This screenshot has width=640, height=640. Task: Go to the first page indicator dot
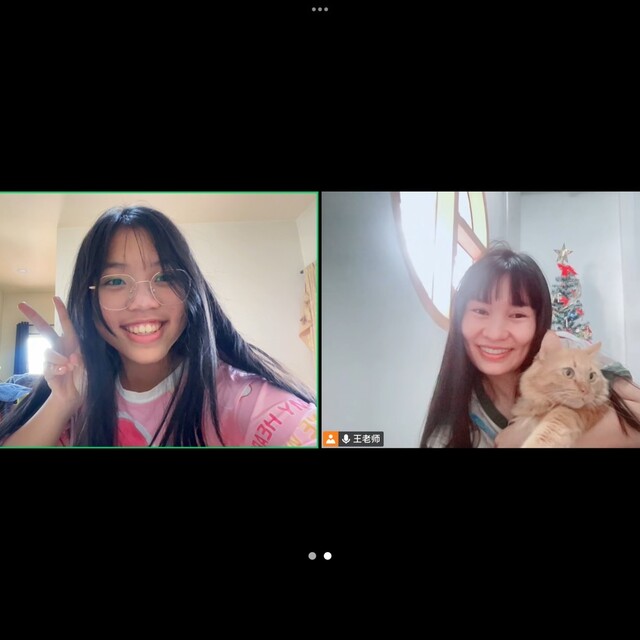point(312,556)
